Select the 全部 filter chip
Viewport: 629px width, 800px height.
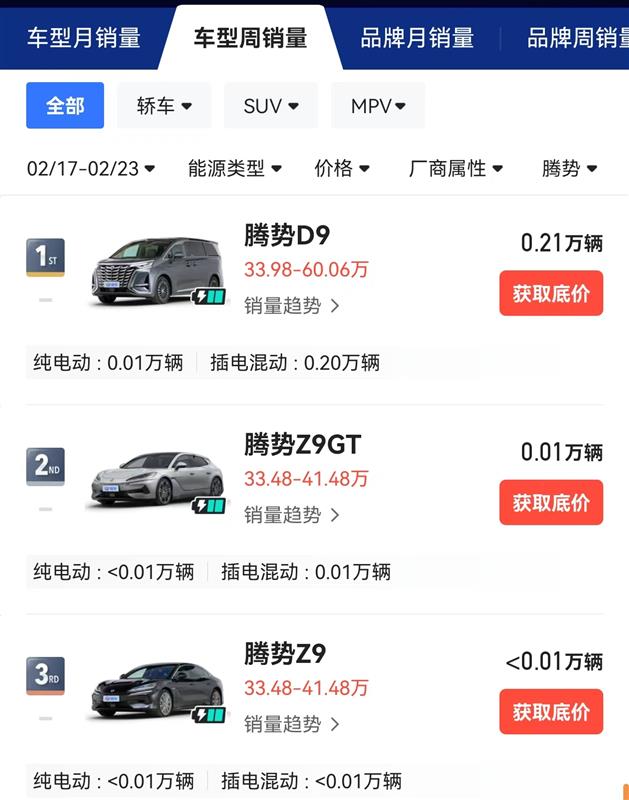65,106
